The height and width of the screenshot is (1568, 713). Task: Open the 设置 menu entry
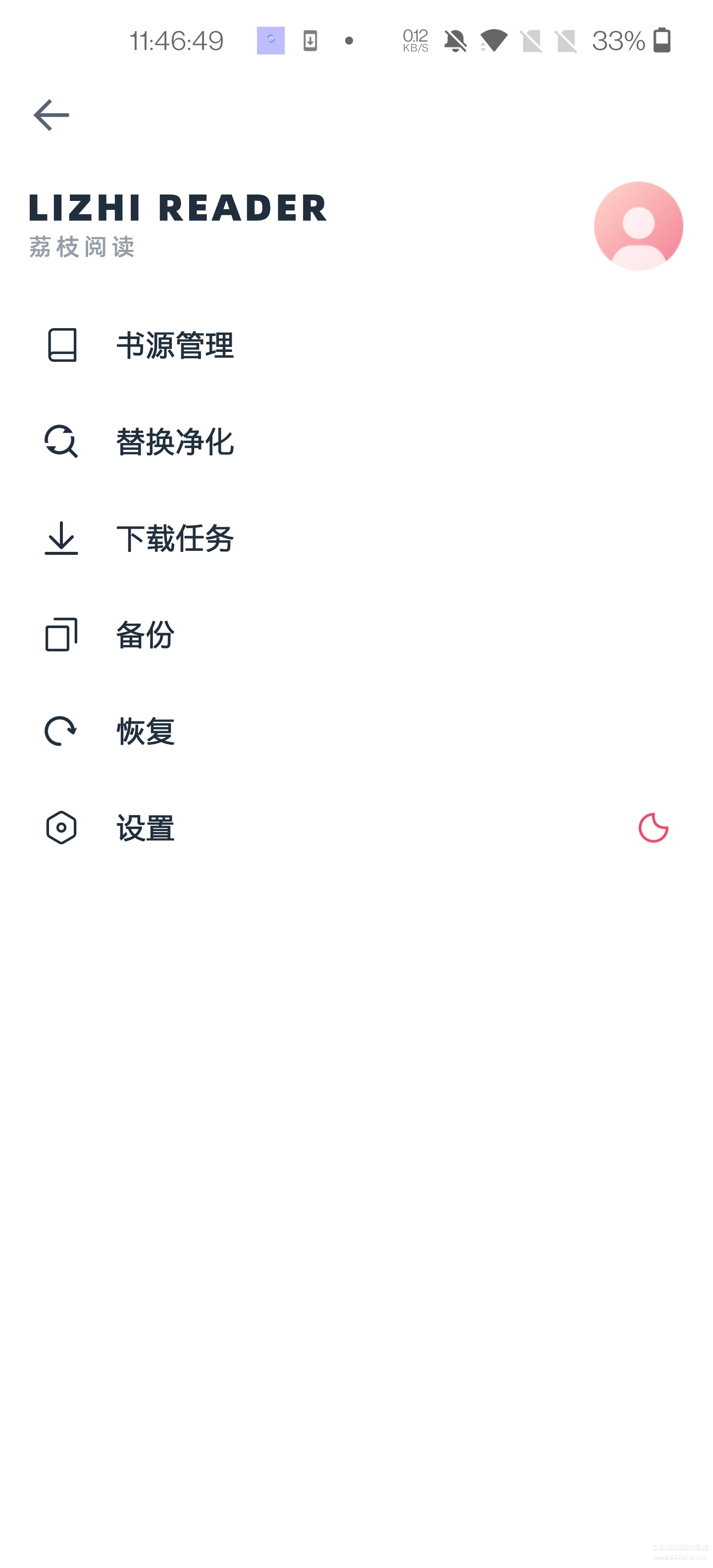click(145, 828)
